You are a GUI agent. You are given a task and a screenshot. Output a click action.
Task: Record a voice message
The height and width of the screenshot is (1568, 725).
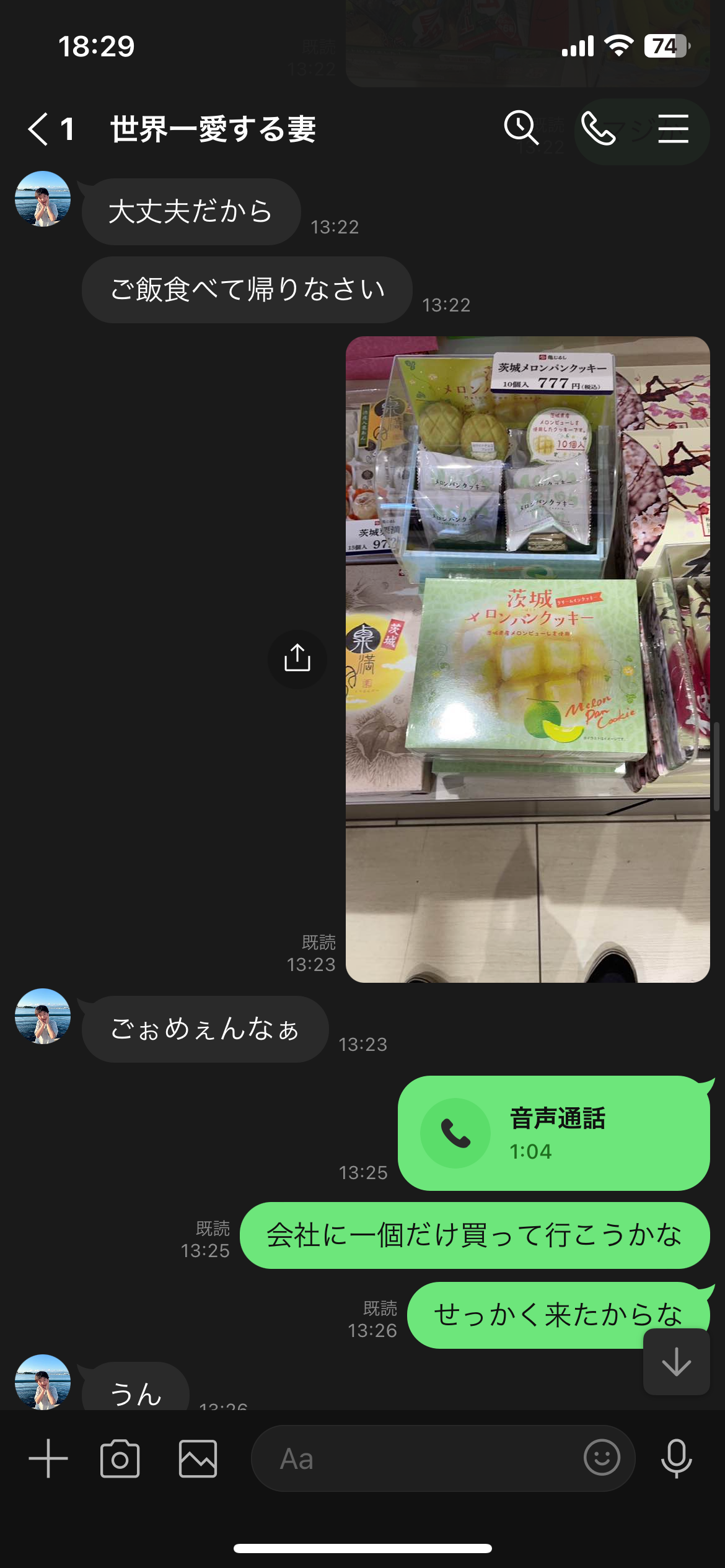pos(676,1458)
